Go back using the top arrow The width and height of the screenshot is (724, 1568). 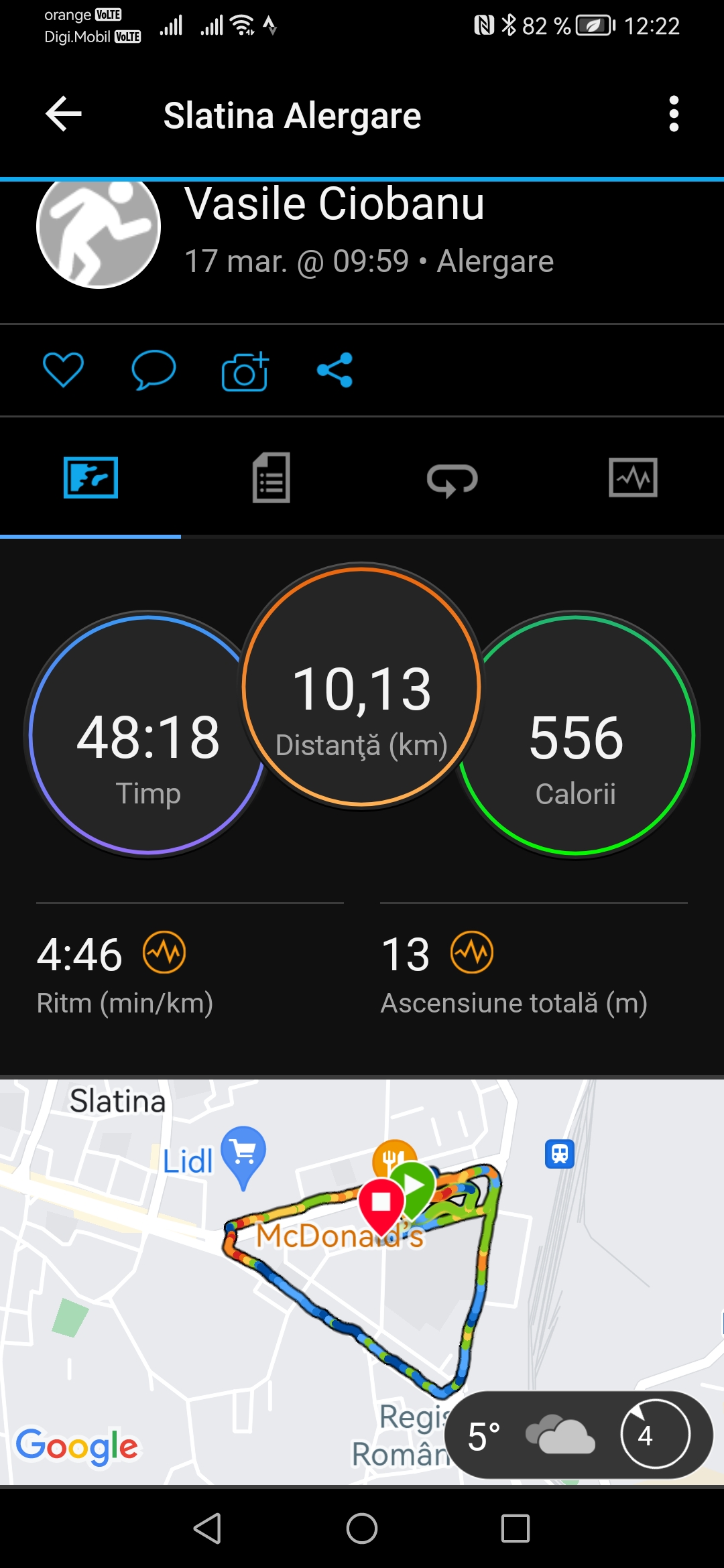tap(64, 114)
